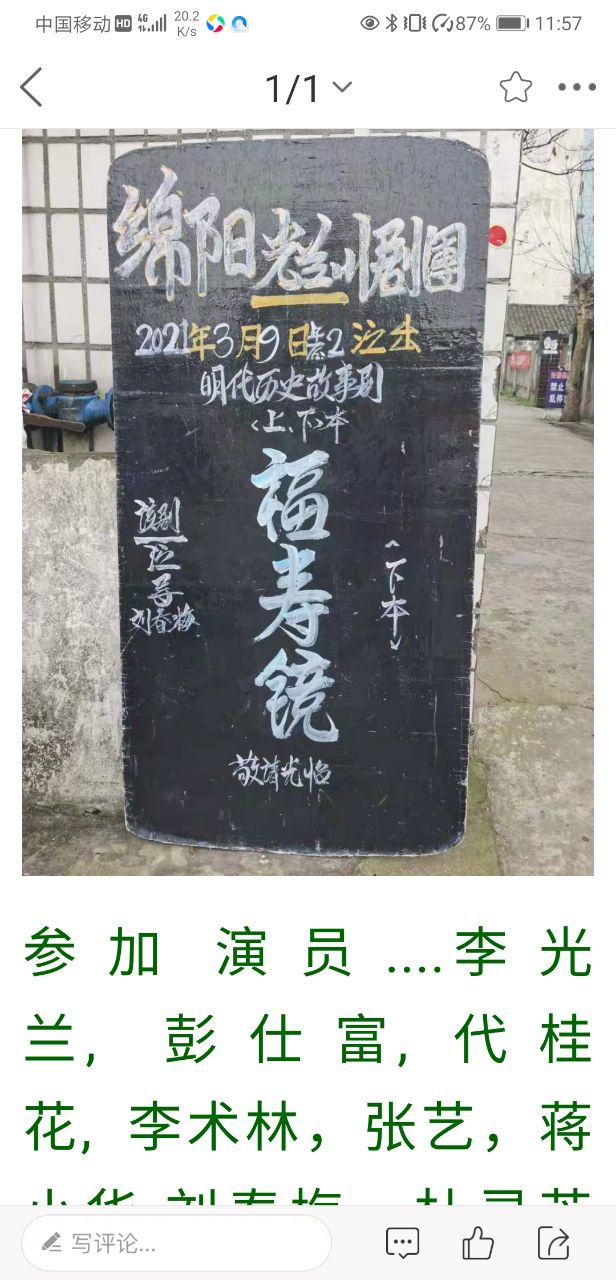
Task: Tap the 写评论 comment input field
Action: (176, 1243)
